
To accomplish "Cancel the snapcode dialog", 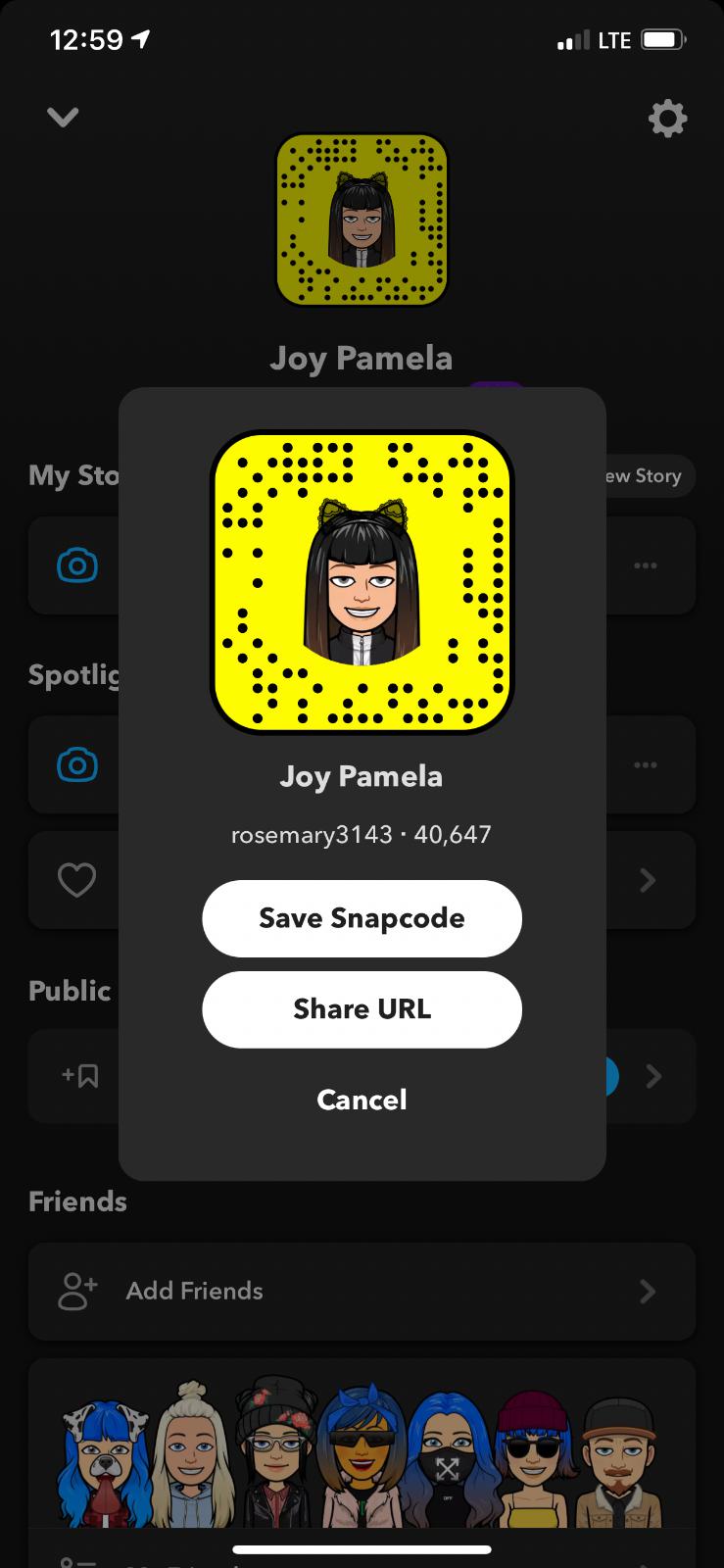I will [362, 1100].
